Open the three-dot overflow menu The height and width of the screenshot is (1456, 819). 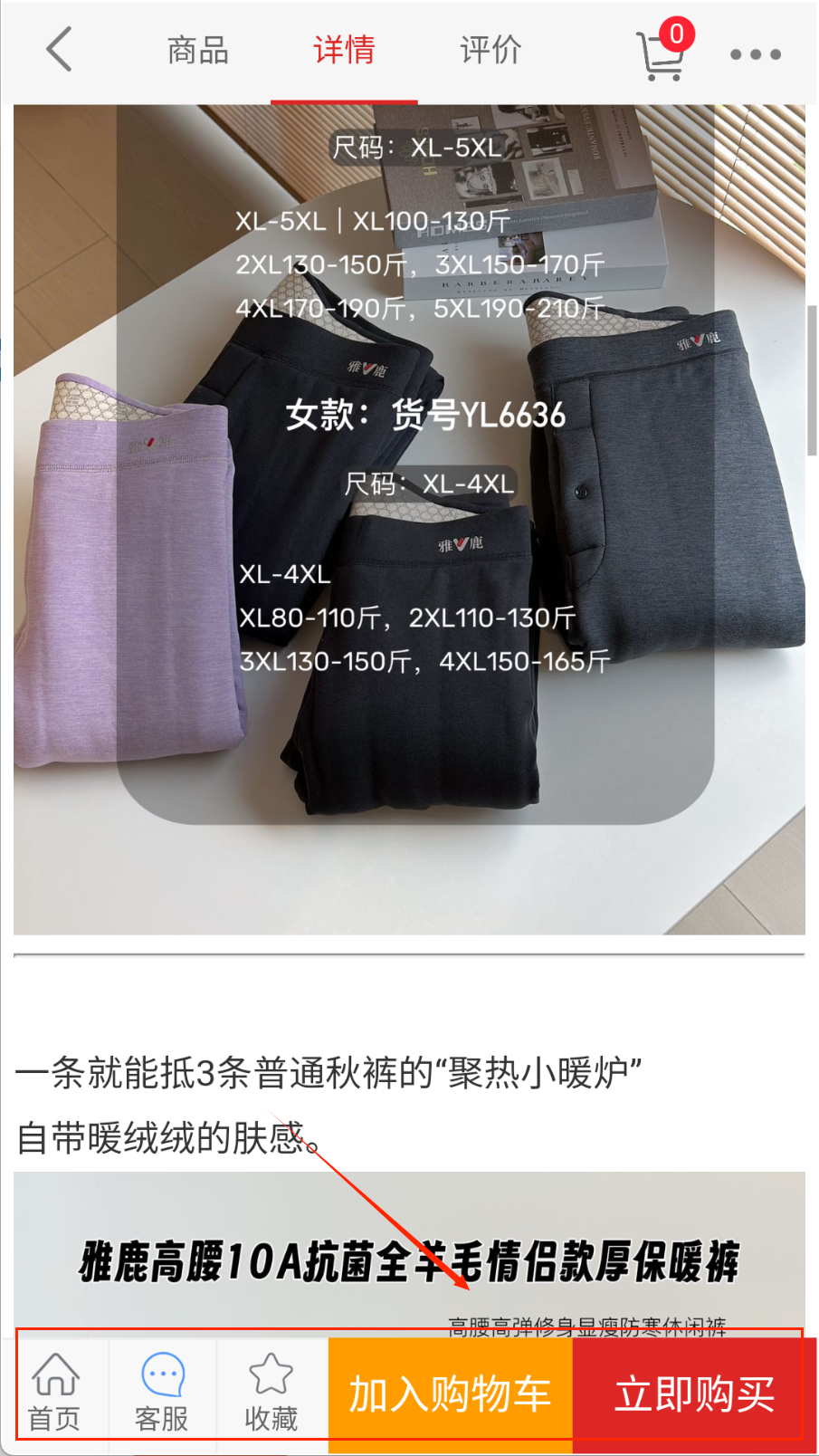tap(755, 54)
